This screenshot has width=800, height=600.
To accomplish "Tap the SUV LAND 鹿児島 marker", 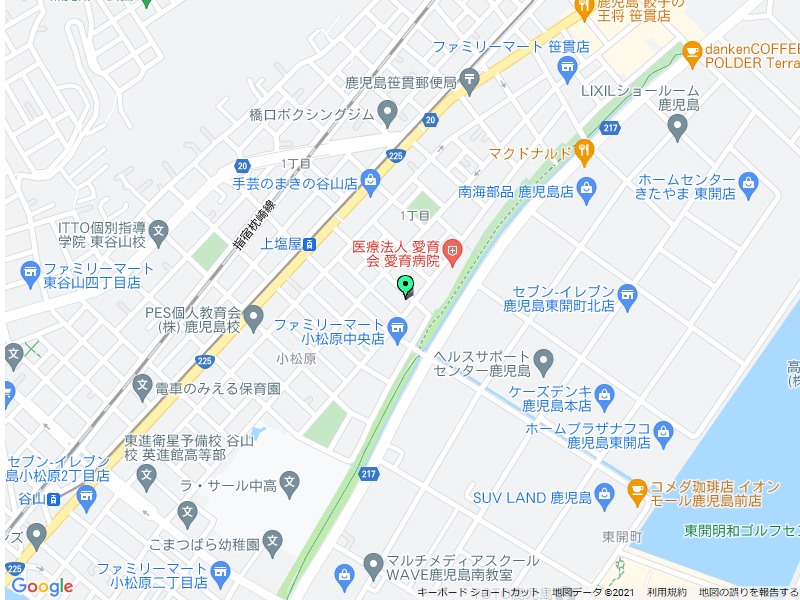I will point(605,495).
